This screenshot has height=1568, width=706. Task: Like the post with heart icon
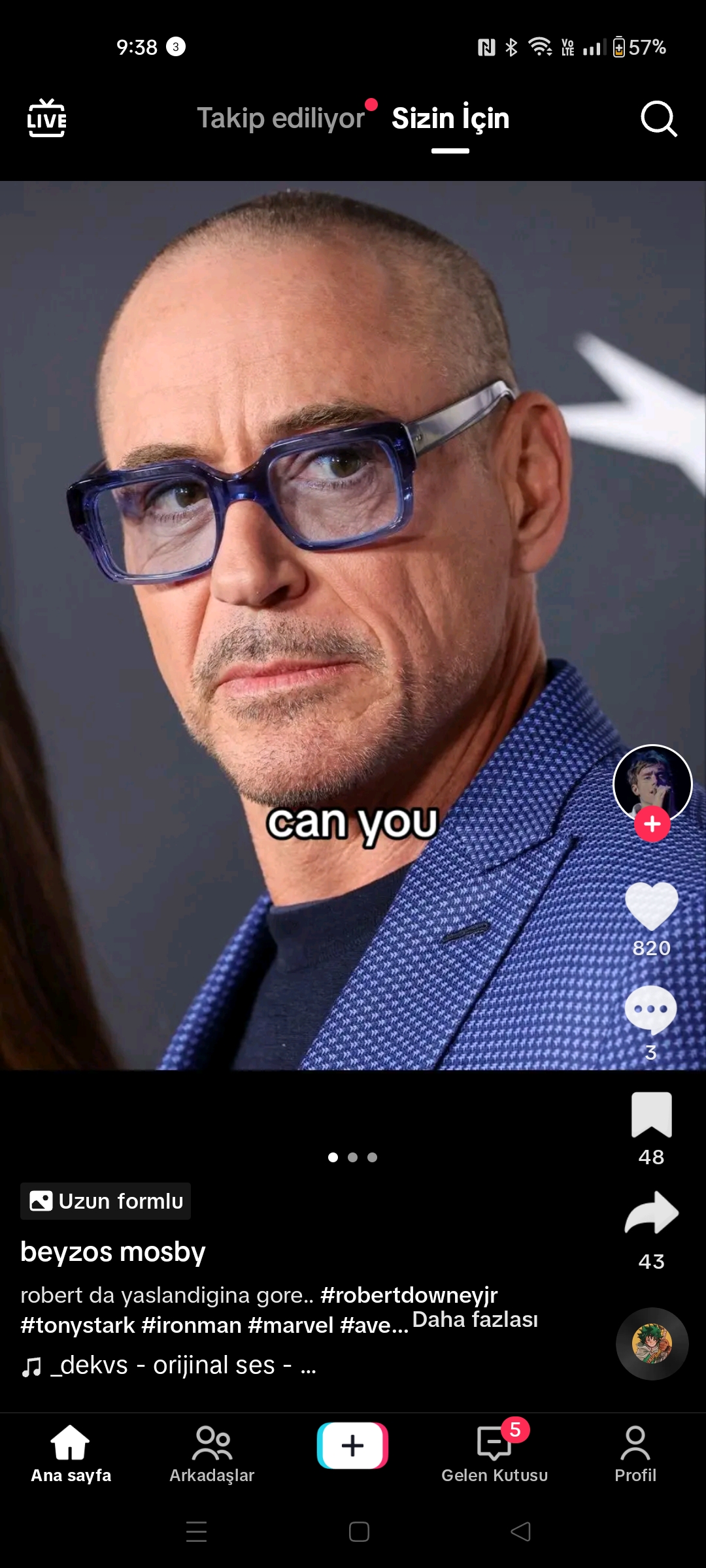point(652,906)
